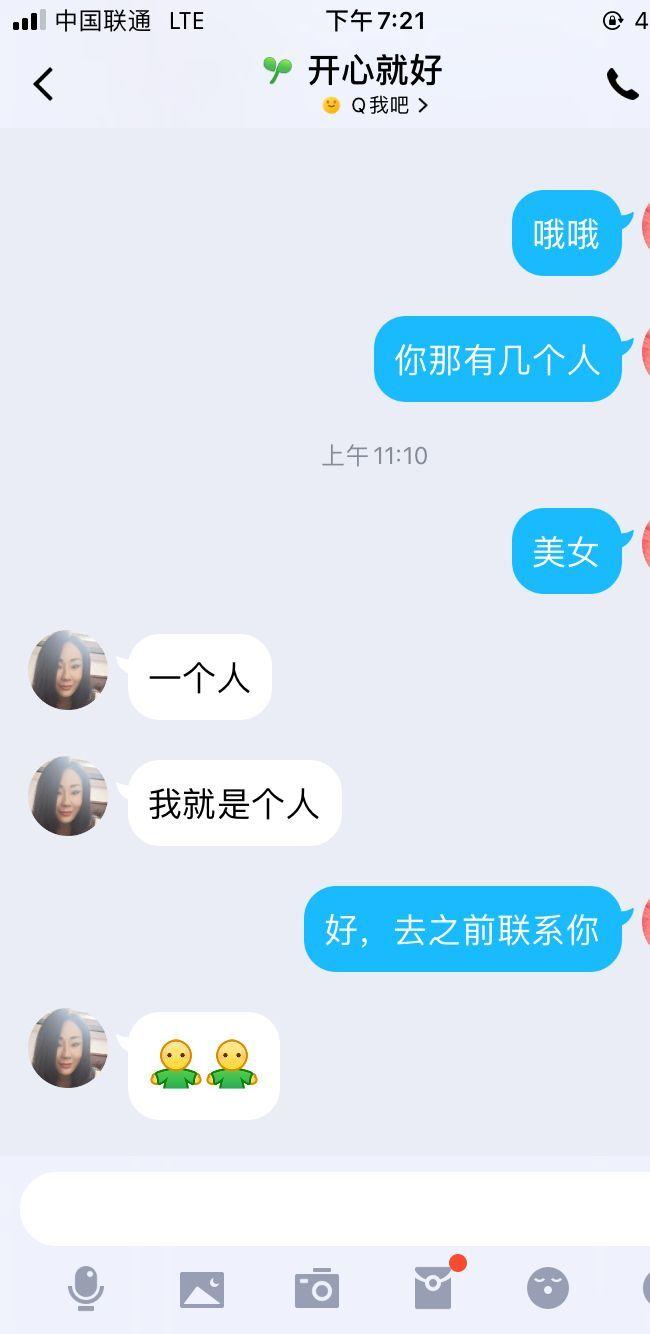Start a voice call
The height and width of the screenshot is (1334, 650).
pyautogui.click(x=621, y=85)
